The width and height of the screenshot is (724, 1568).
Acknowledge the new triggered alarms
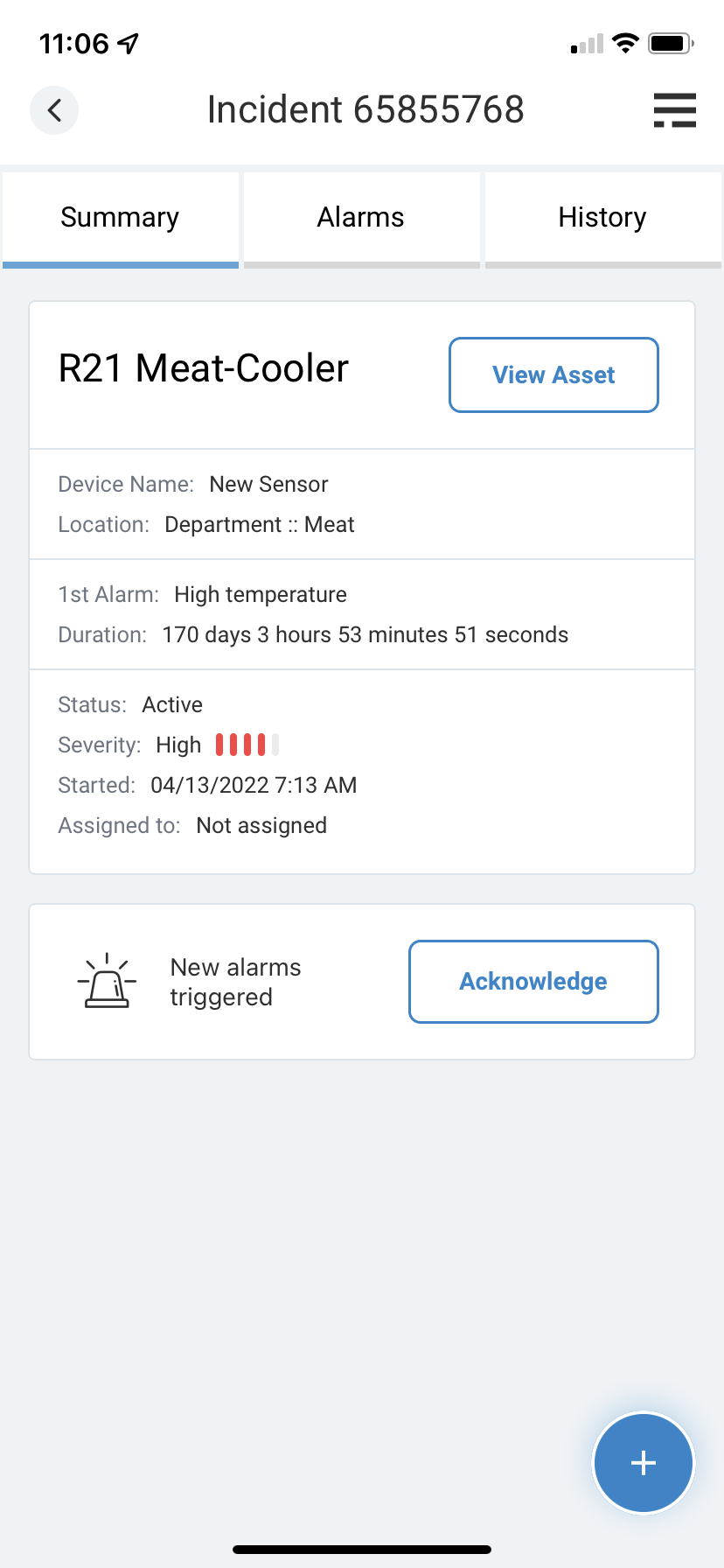click(x=533, y=981)
